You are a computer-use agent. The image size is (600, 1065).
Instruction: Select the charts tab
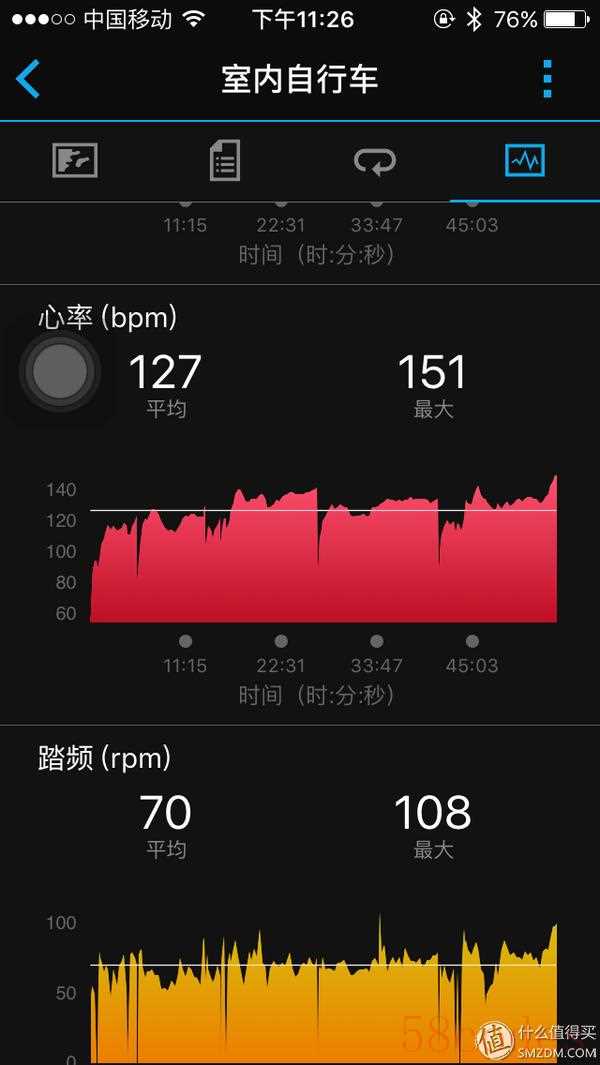point(524,160)
